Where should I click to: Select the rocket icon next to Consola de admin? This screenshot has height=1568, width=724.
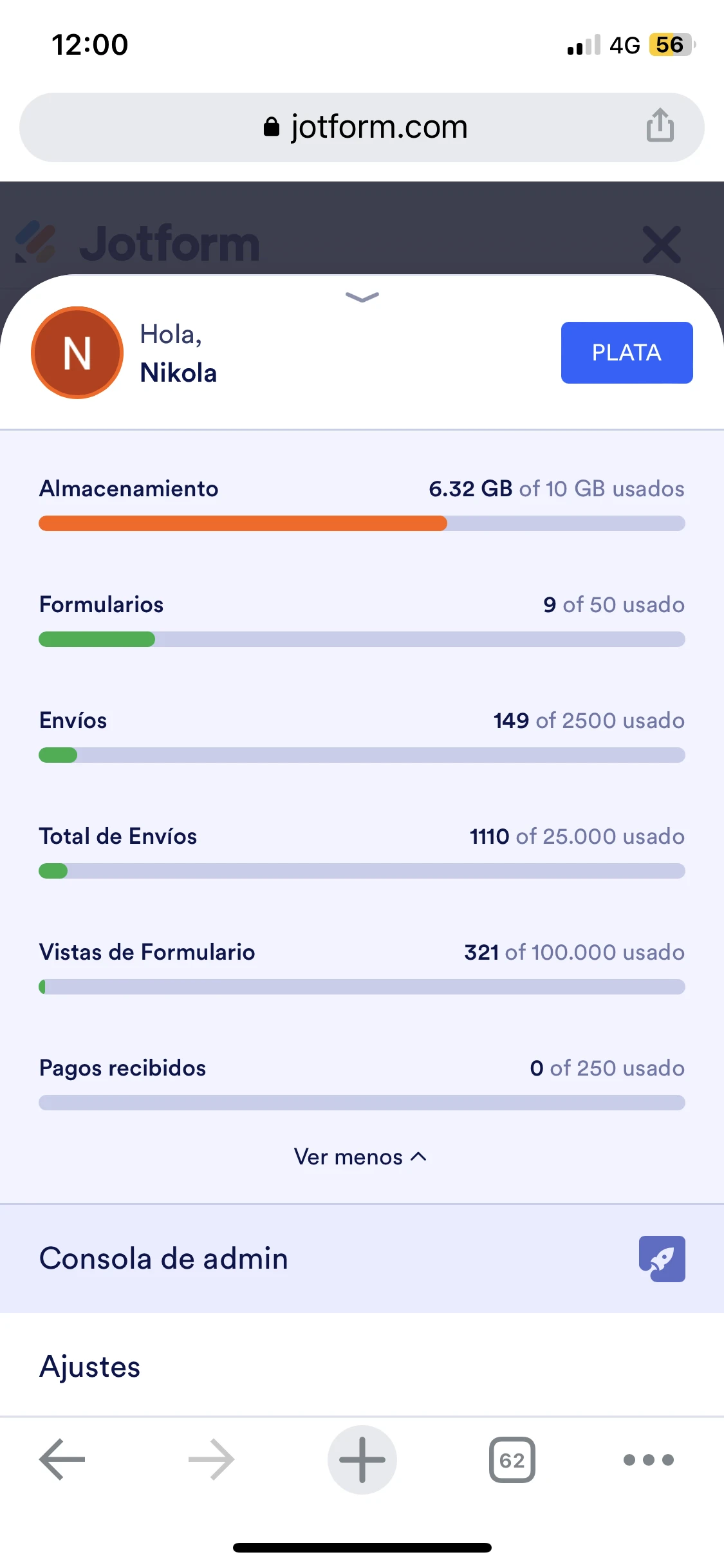click(662, 1258)
